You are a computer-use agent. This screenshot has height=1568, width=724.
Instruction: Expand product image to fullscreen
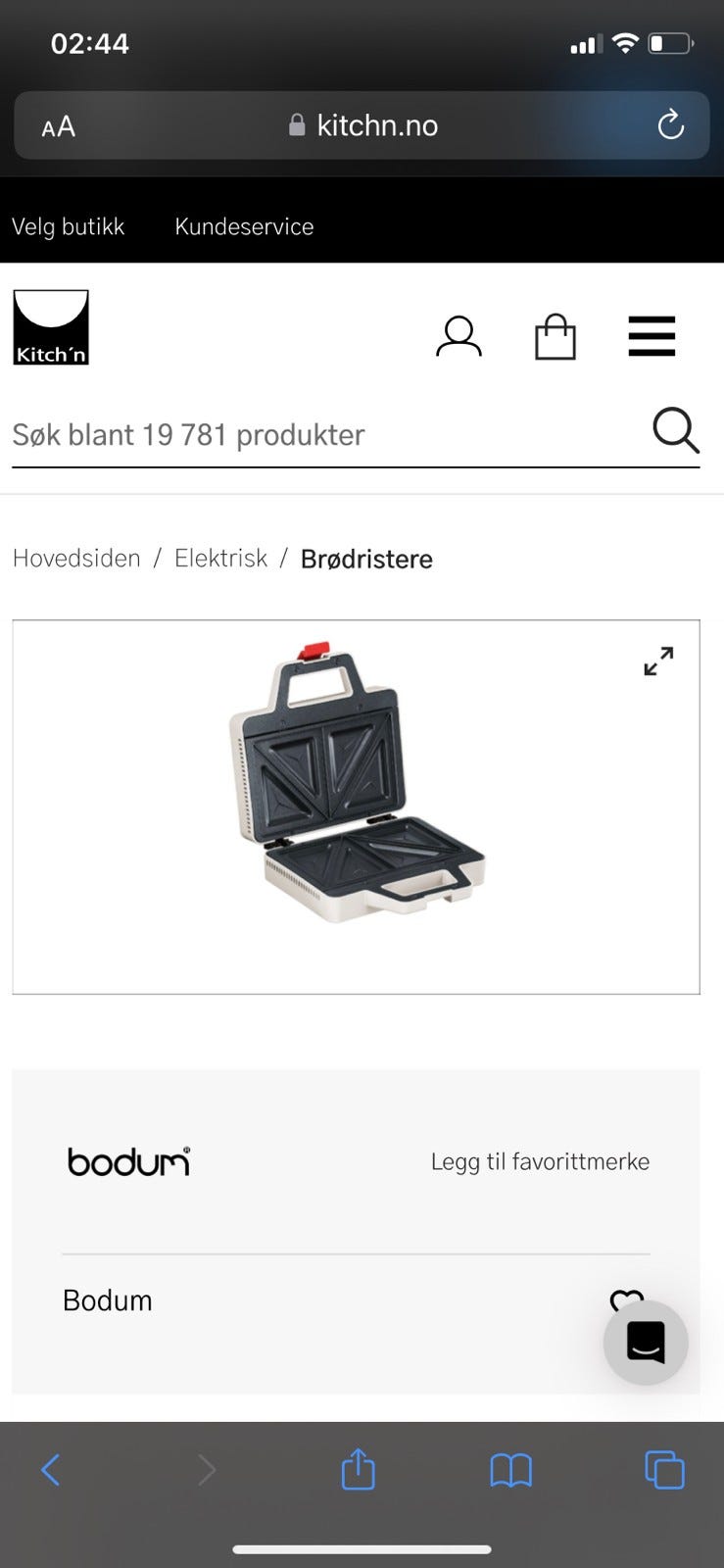click(x=658, y=661)
